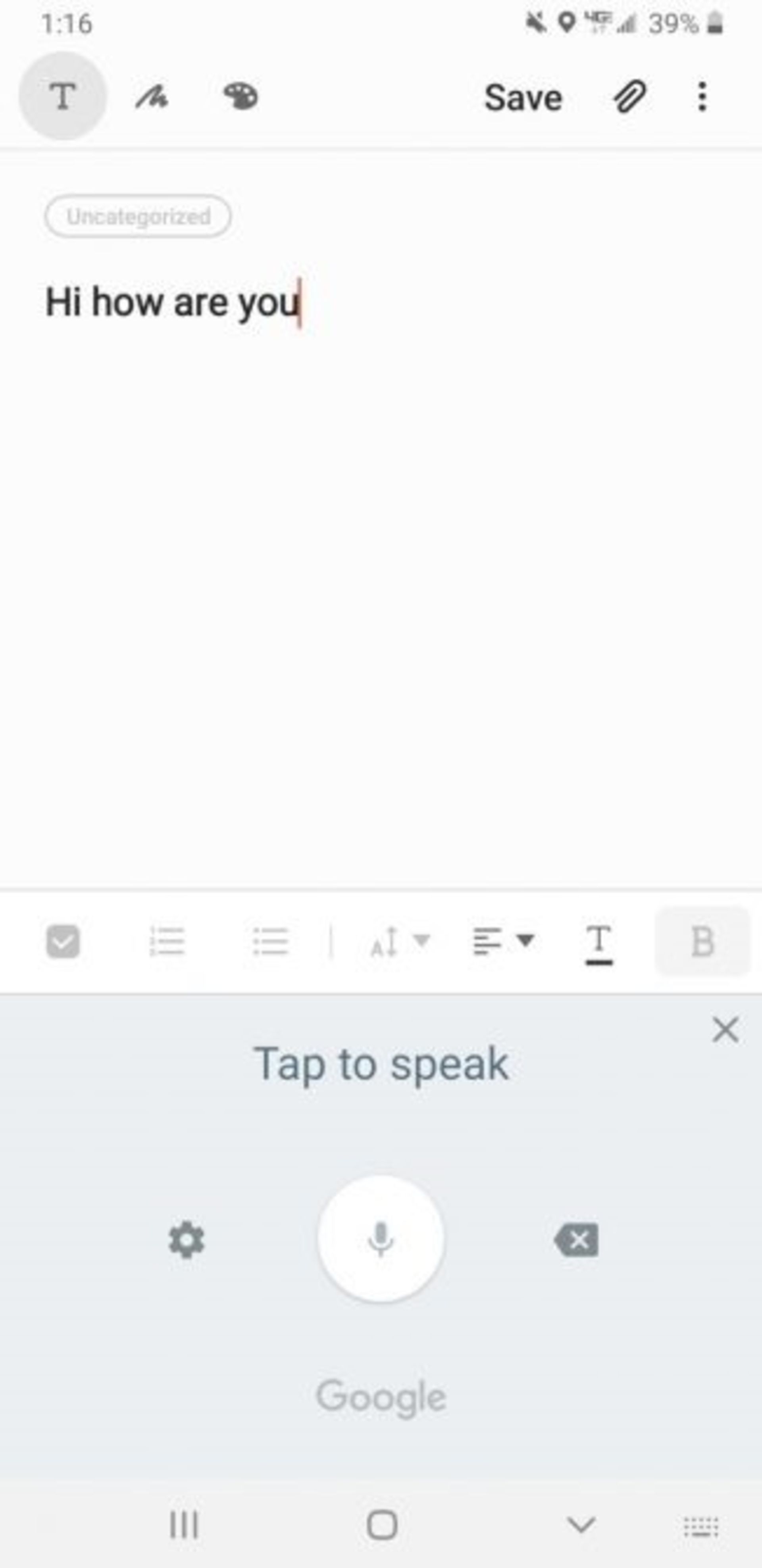
Task: Delete text with the backspace key
Action: click(x=576, y=1240)
